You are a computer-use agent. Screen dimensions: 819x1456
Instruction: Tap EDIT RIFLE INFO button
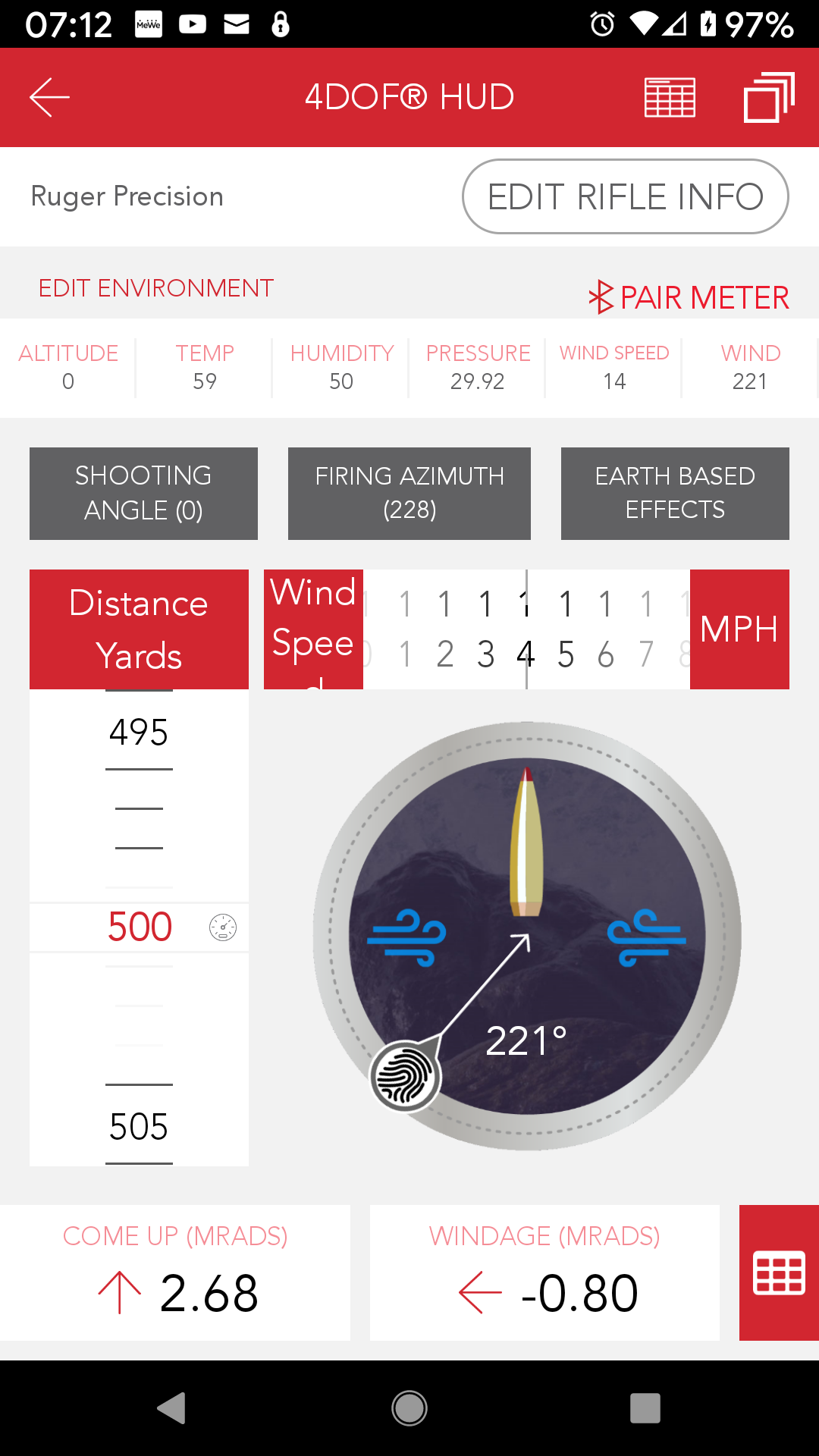[x=625, y=196]
